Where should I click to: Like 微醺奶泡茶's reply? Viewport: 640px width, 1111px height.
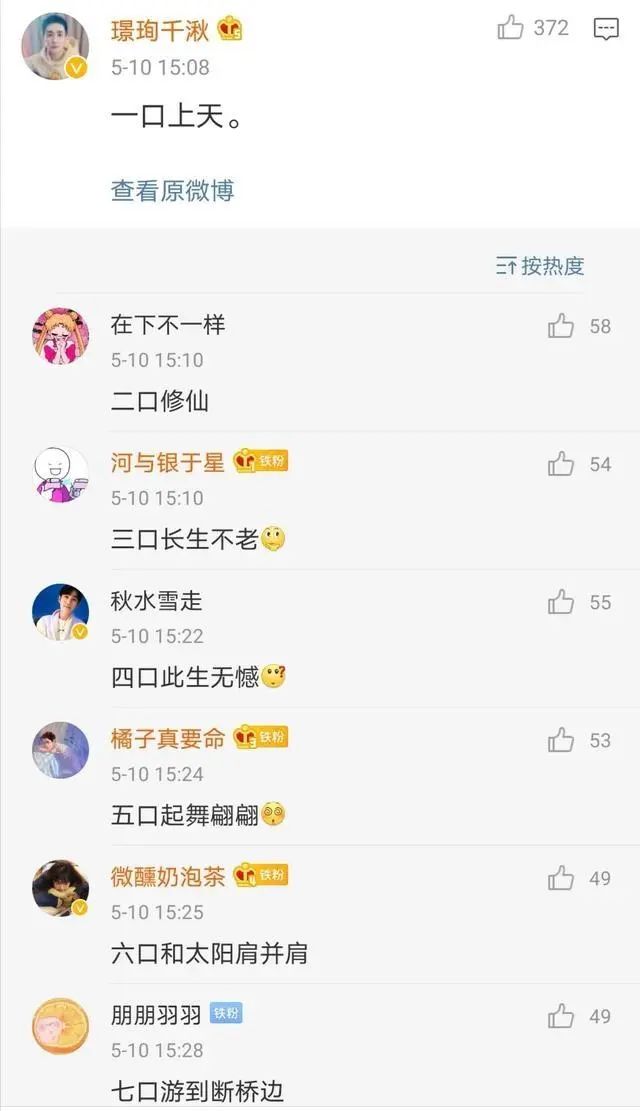[561, 878]
